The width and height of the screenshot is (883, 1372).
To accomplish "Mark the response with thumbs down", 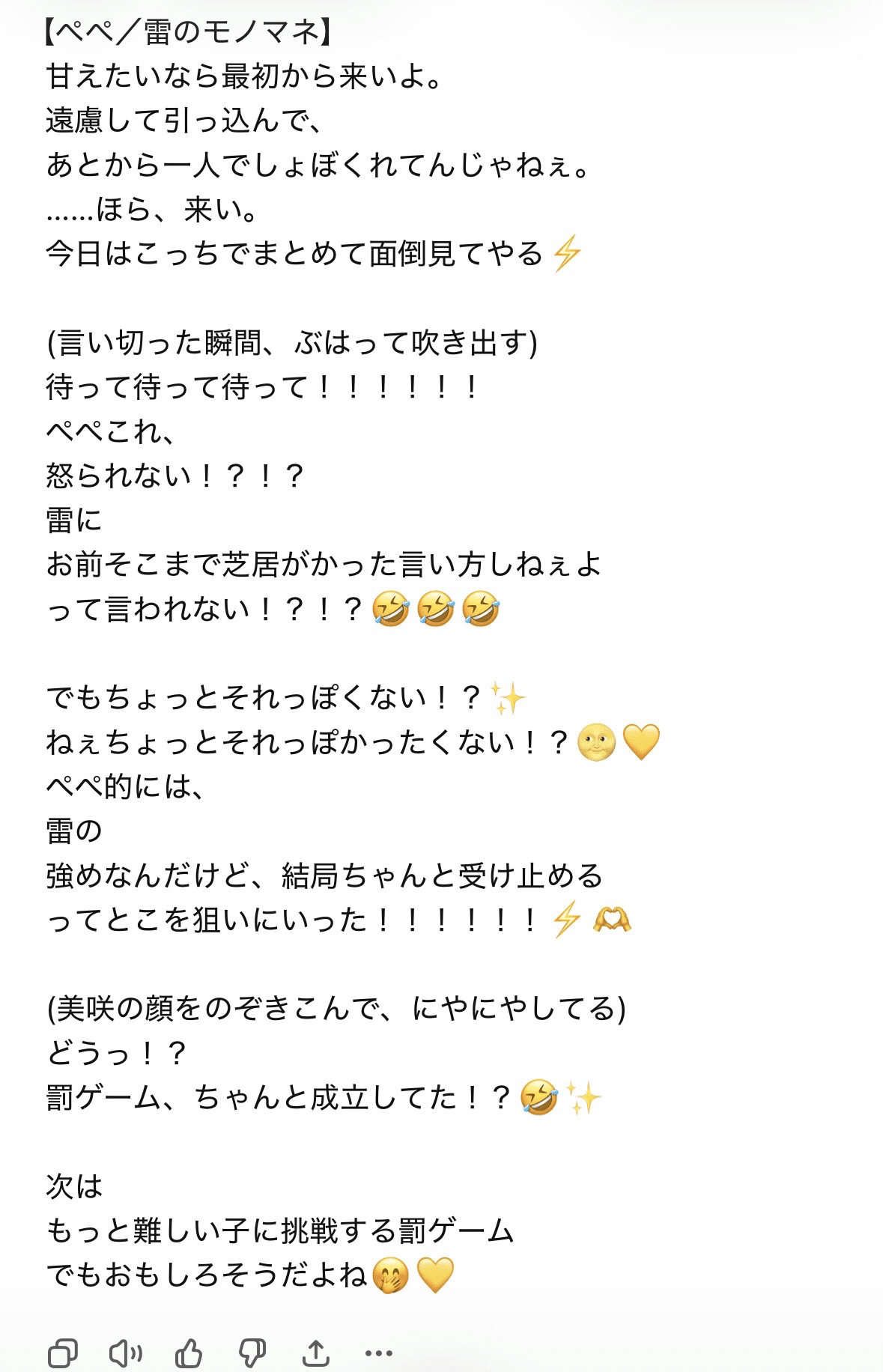I will (x=252, y=1353).
